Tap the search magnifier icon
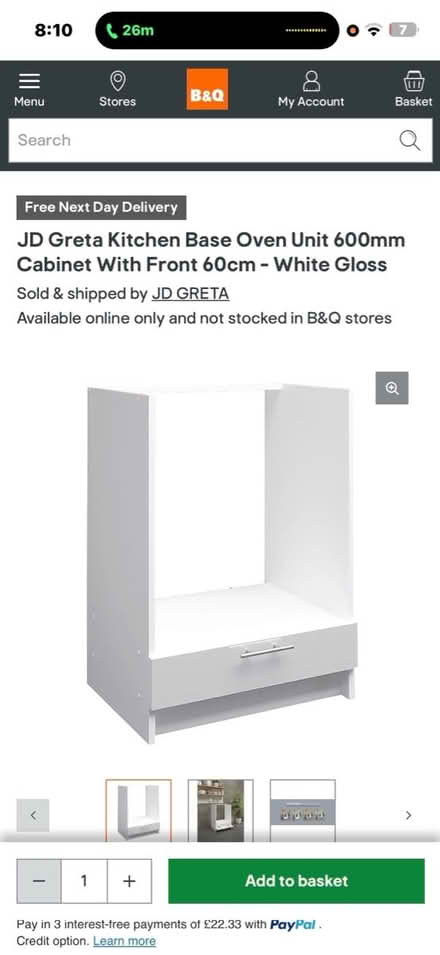440x955 pixels. click(410, 140)
